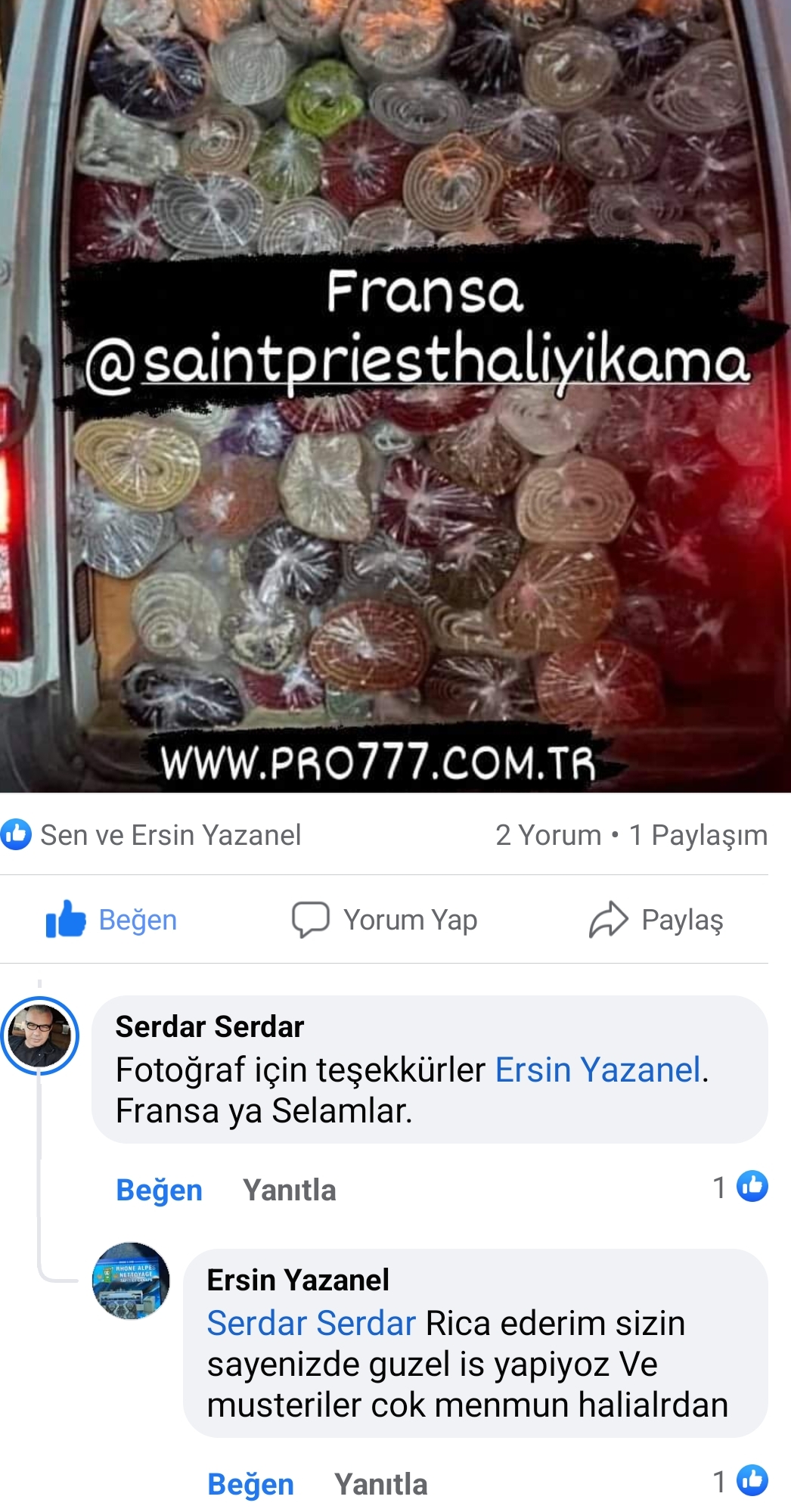This screenshot has width=791, height=1512.
Task: Share the post with Paylaş
Action: point(656,920)
